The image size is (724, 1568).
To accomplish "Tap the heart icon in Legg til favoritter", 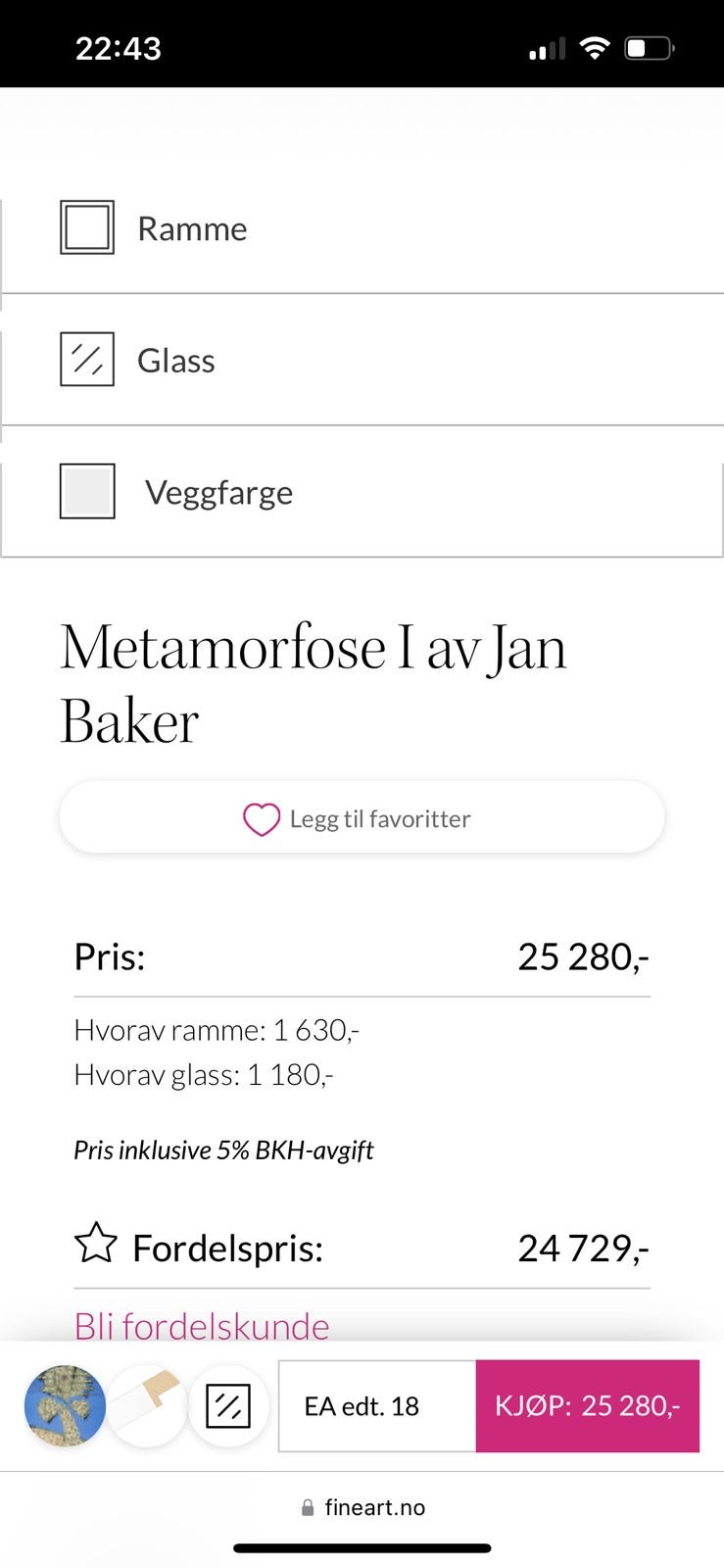I will pos(261,818).
